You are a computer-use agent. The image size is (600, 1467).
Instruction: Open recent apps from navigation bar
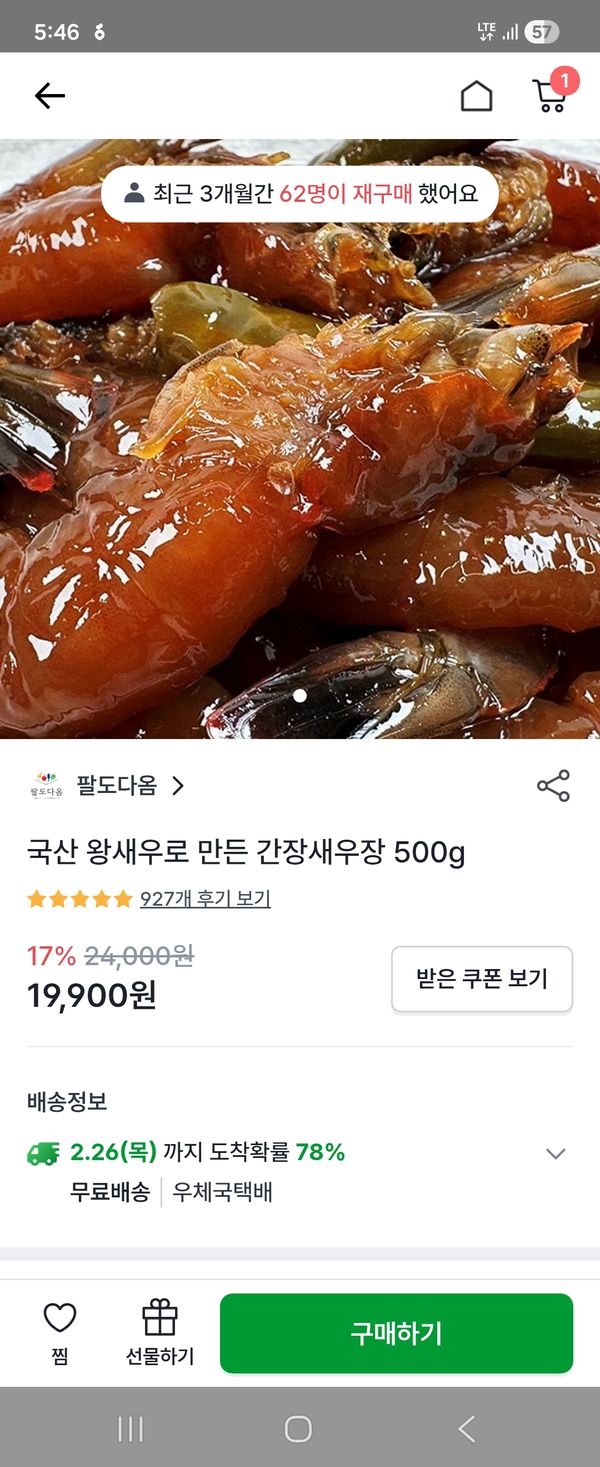131,1429
